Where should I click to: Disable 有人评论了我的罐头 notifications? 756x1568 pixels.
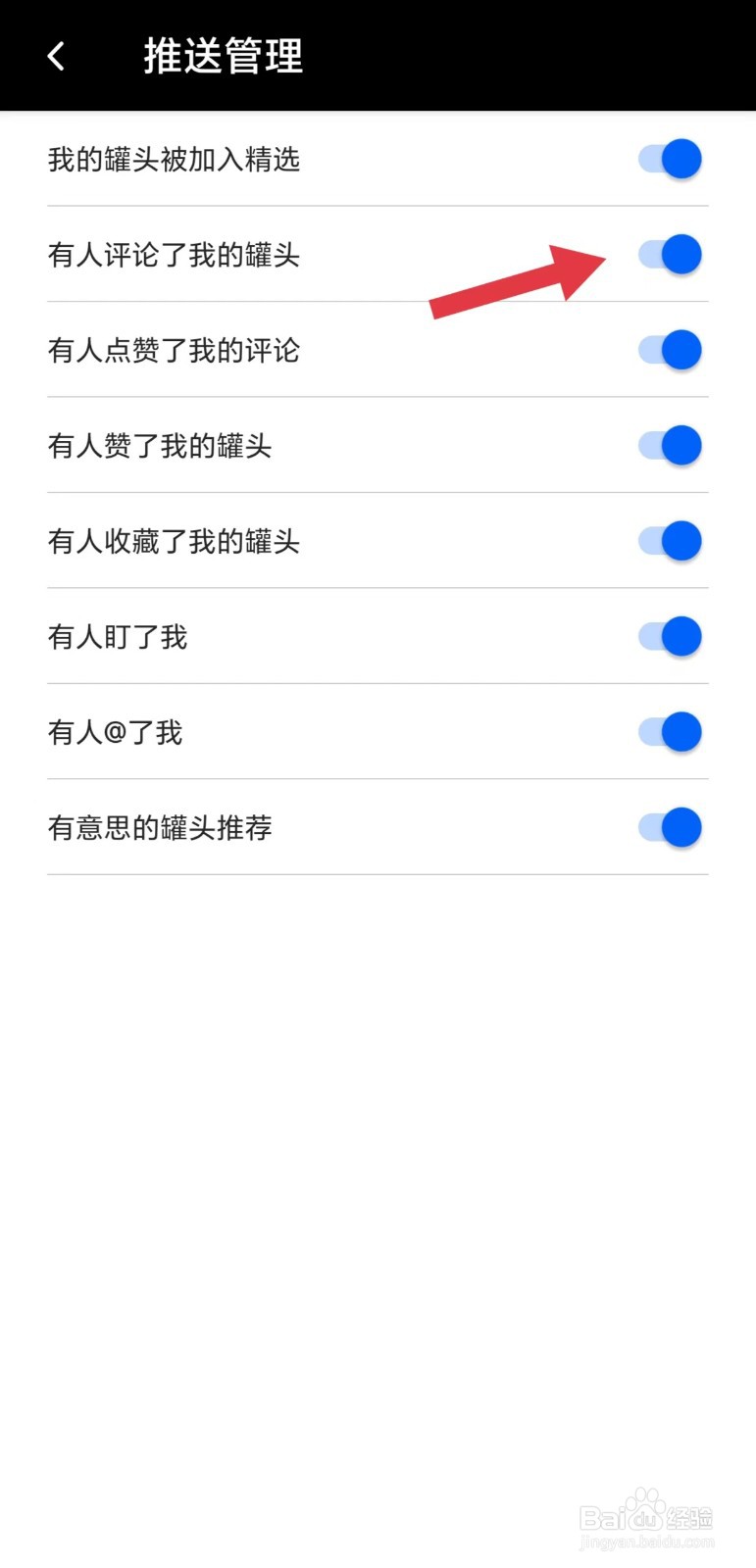pyautogui.click(x=671, y=255)
